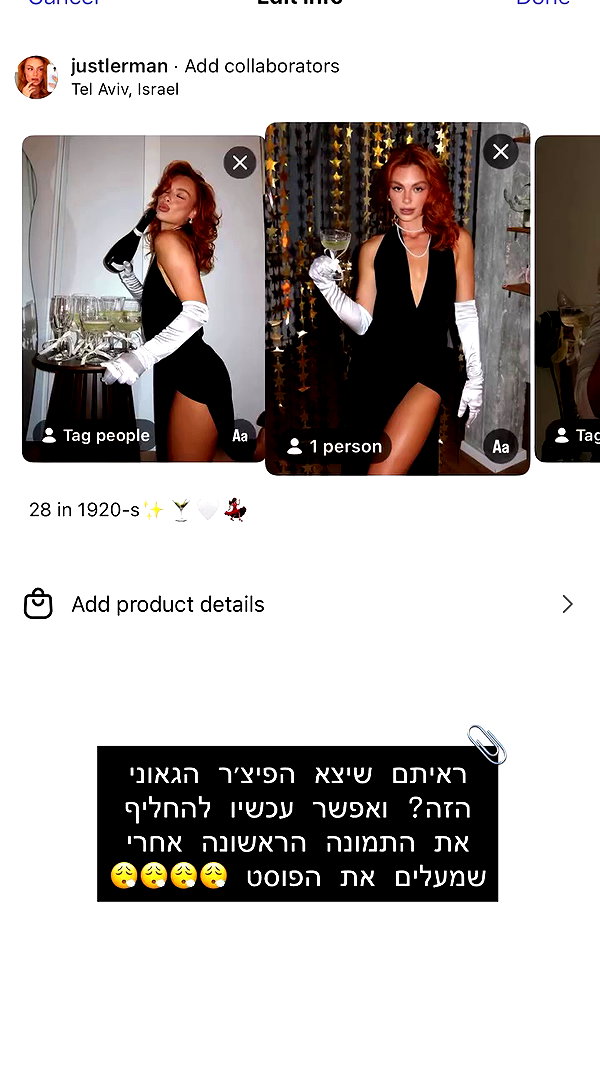Image resolution: width=600 pixels, height=1067 pixels.
Task: Open the Aa button on middle photo
Action: (x=501, y=446)
